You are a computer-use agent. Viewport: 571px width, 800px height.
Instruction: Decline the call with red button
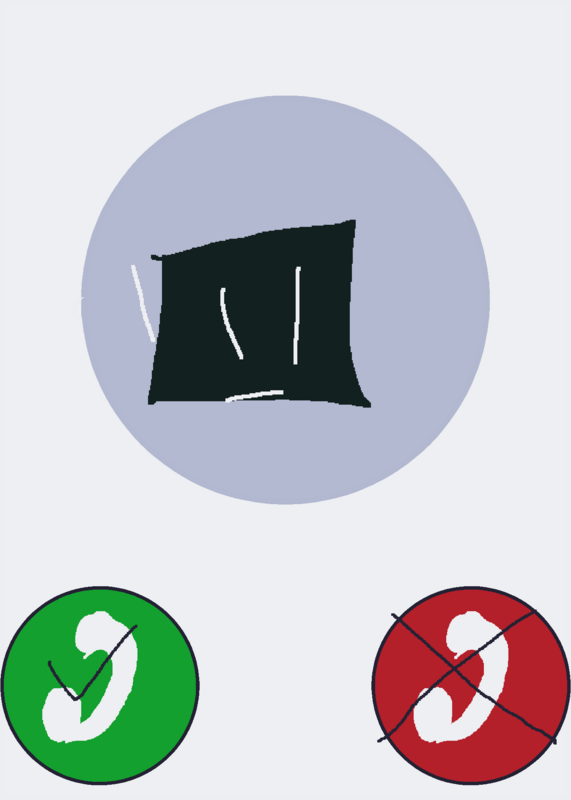(471, 685)
